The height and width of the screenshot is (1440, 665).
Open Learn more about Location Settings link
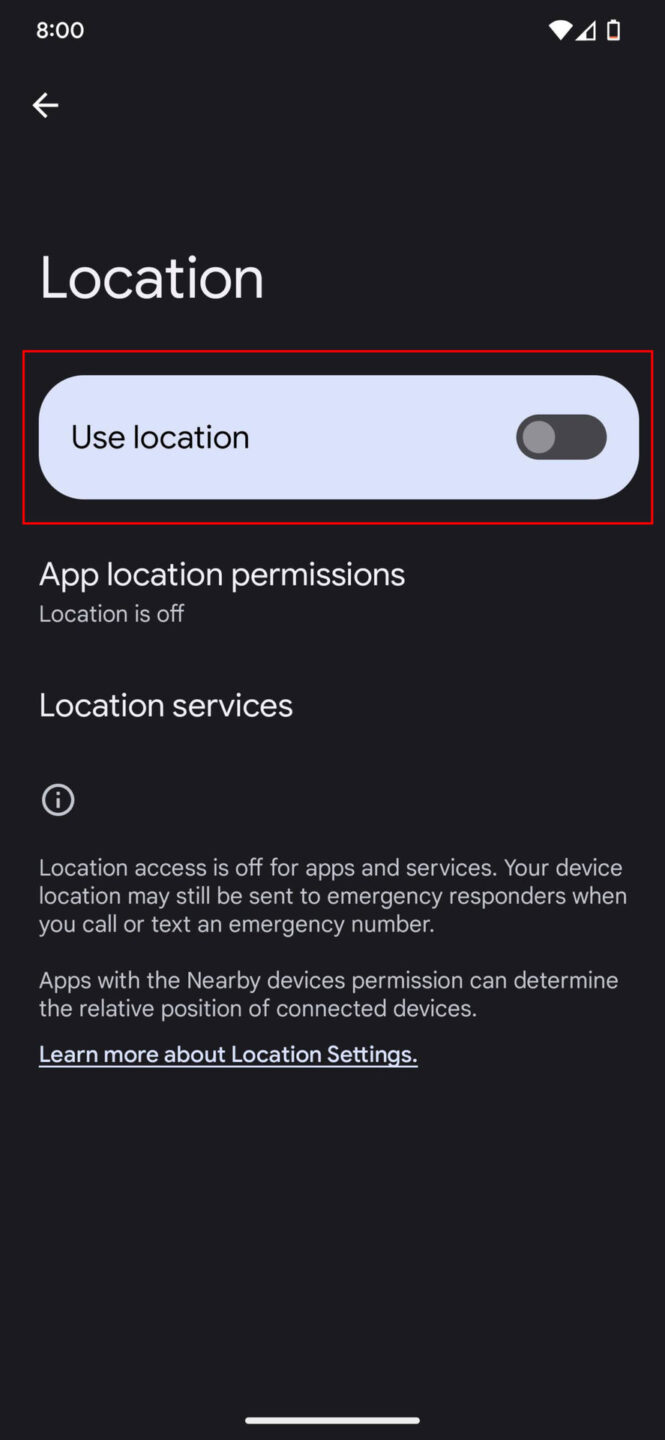[x=228, y=1054]
